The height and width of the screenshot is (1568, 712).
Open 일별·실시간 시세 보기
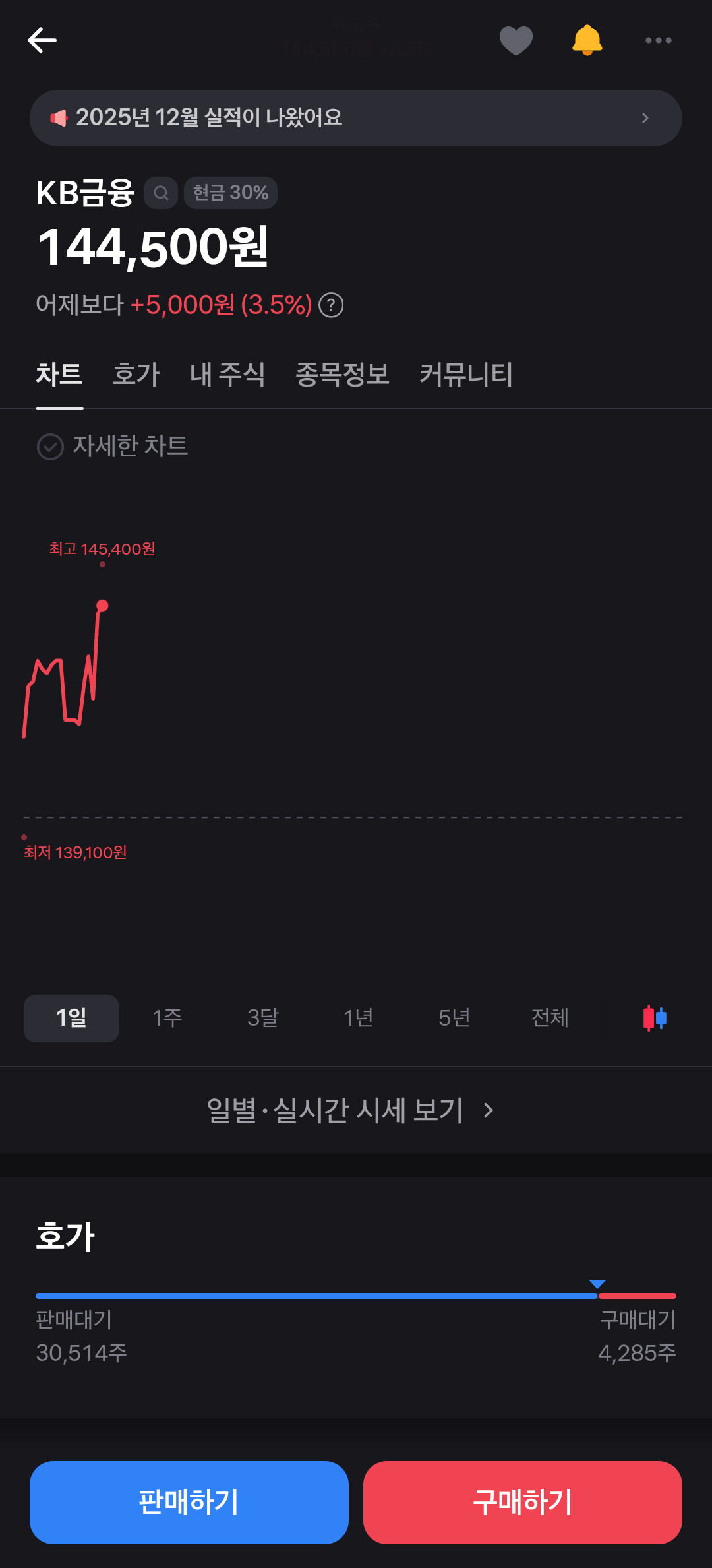[350, 1110]
